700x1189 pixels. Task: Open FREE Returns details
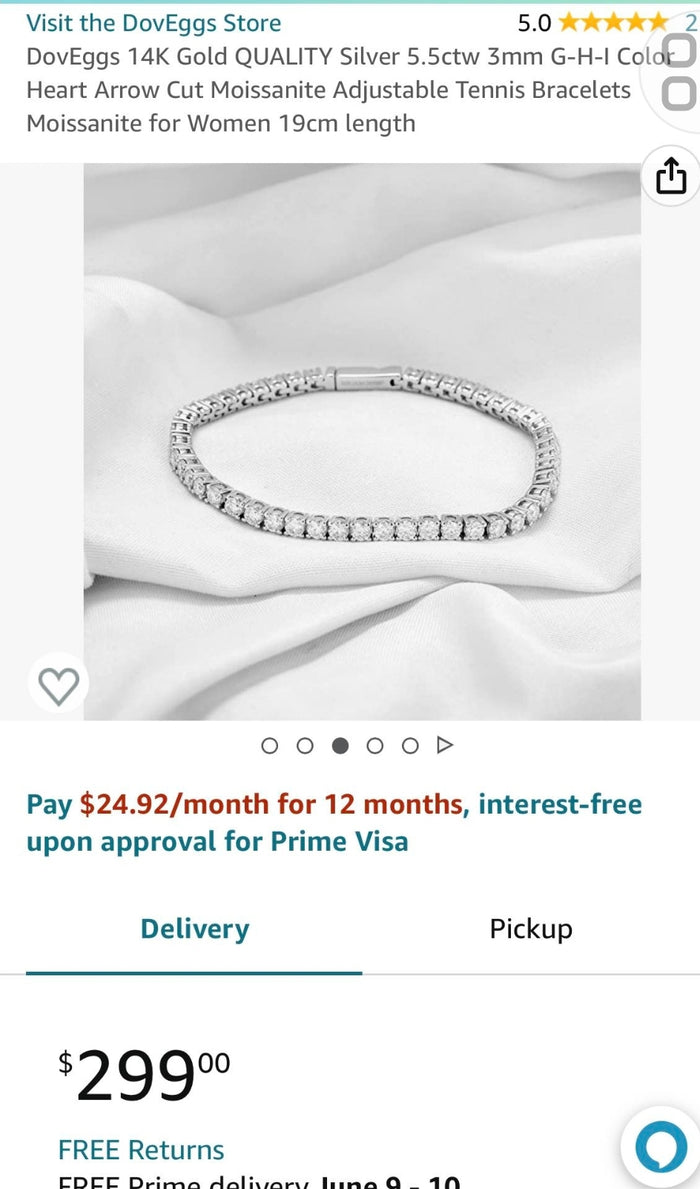click(x=141, y=1150)
